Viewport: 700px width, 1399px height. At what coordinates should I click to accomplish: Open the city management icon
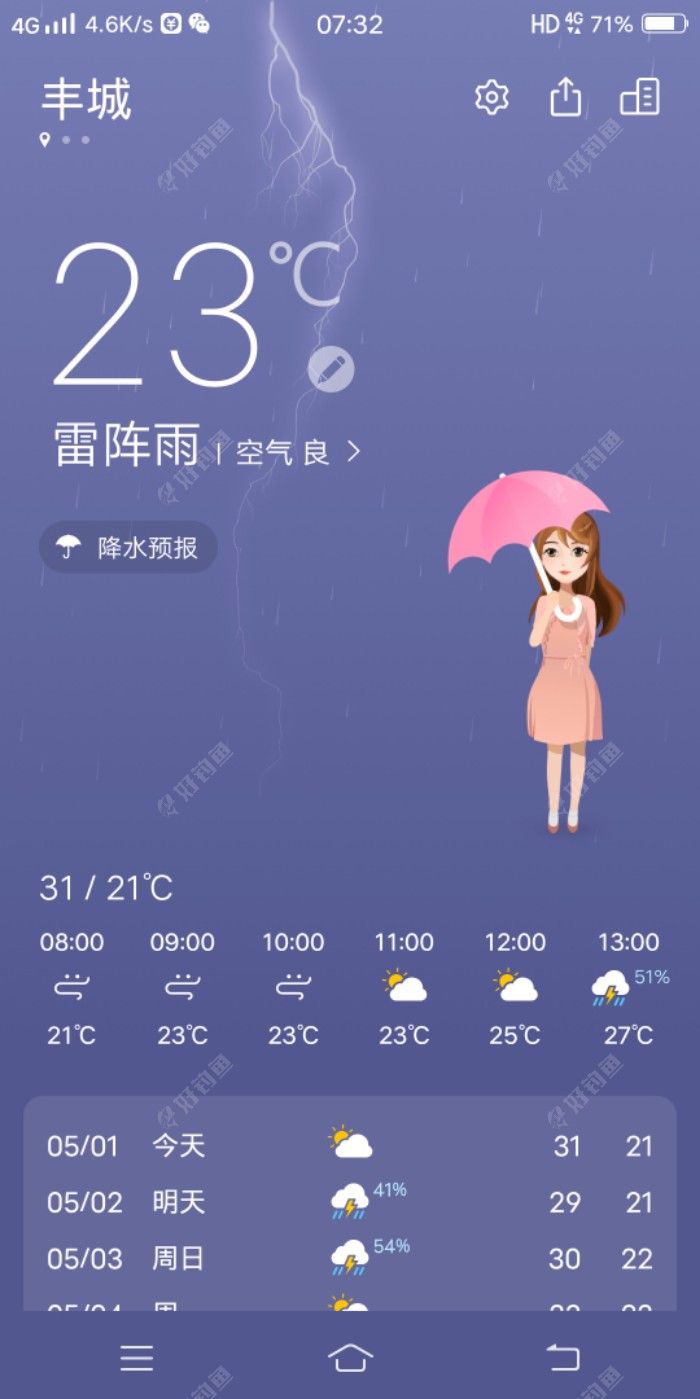(640, 97)
